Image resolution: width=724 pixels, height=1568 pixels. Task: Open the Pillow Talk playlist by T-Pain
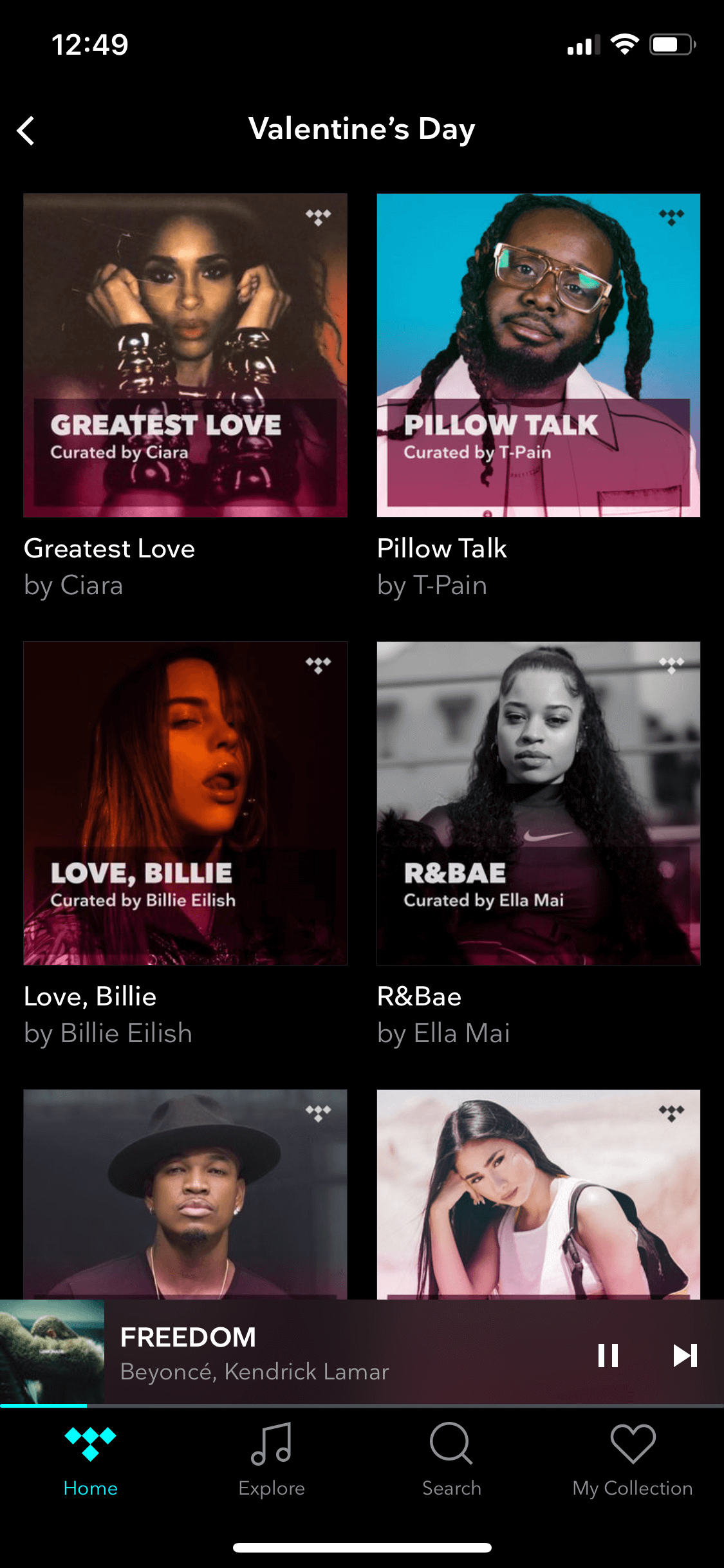click(x=539, y=355)
